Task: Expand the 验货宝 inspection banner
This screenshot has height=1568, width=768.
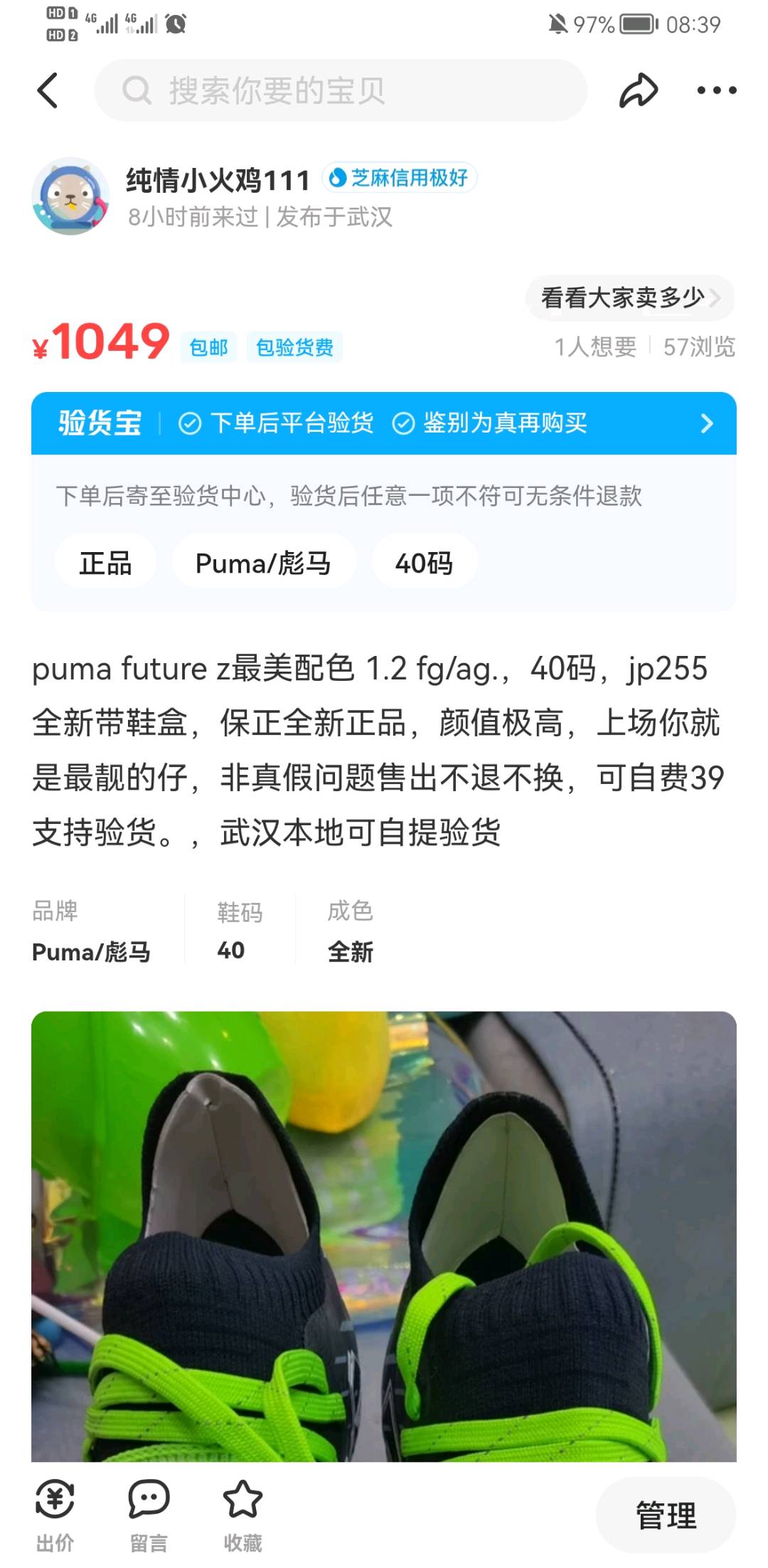Action: 384,423
